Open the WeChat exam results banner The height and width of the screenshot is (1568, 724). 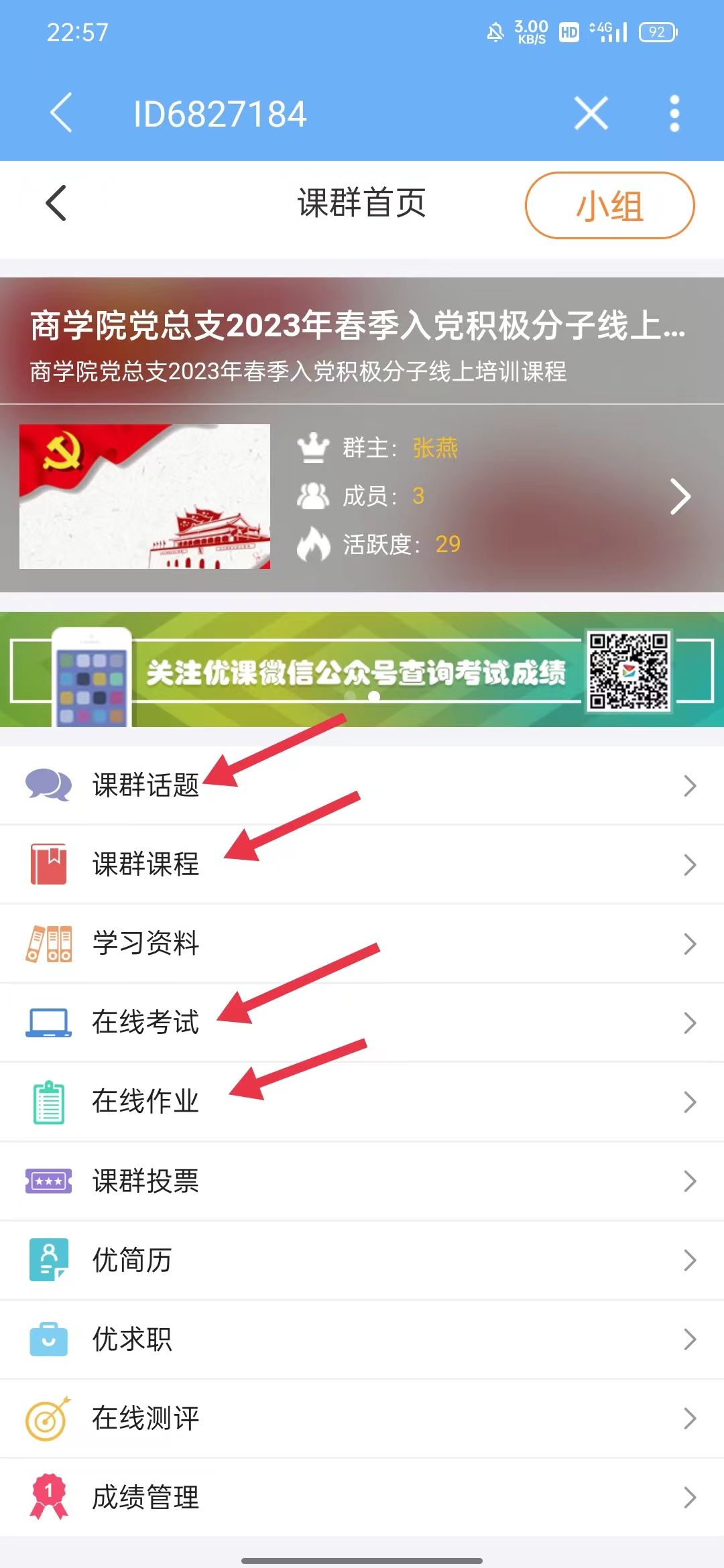point(362,670)
